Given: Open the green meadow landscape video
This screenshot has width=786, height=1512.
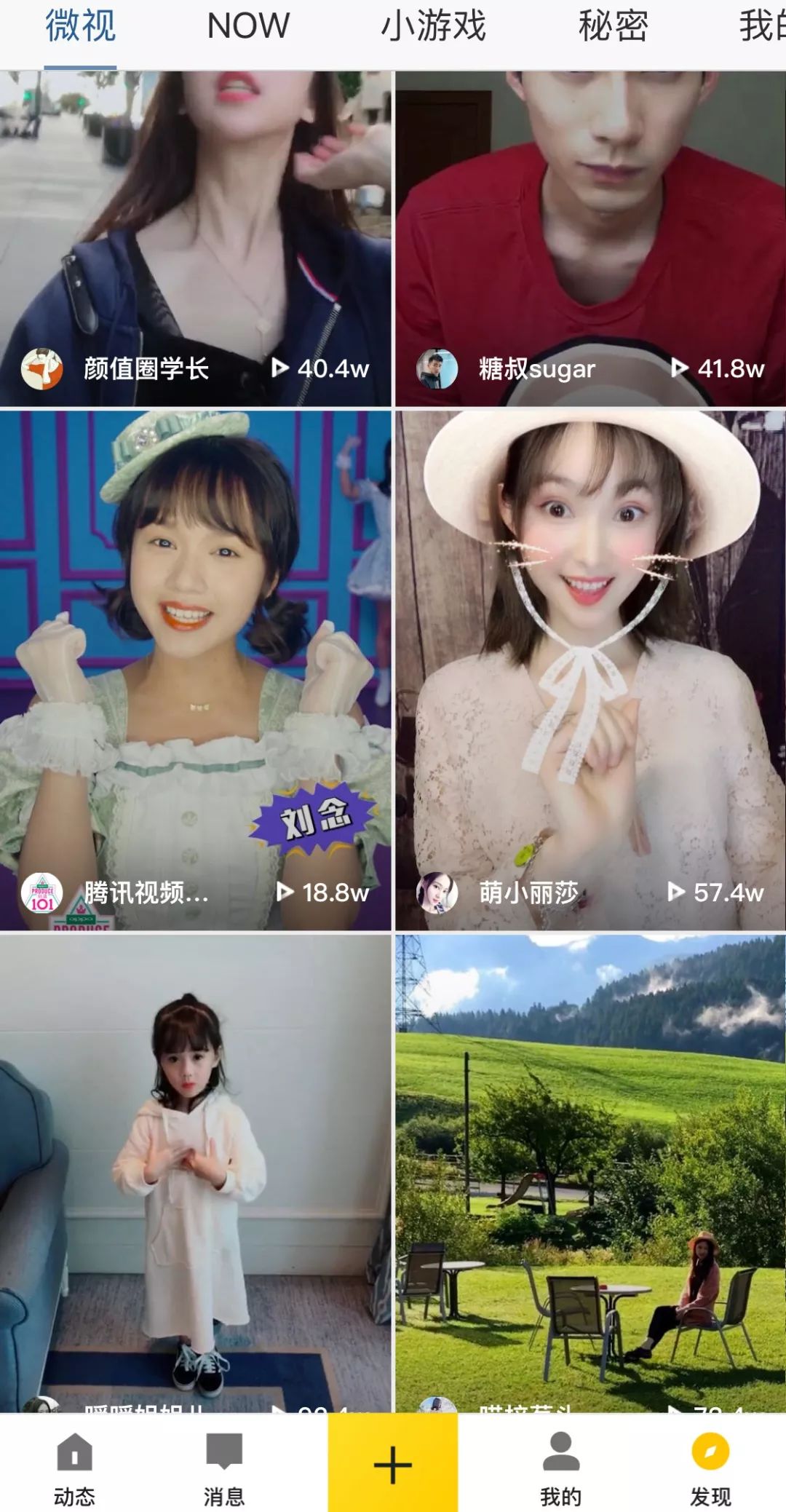Looking at the screenshot, I should click(x=590, y=1172).
